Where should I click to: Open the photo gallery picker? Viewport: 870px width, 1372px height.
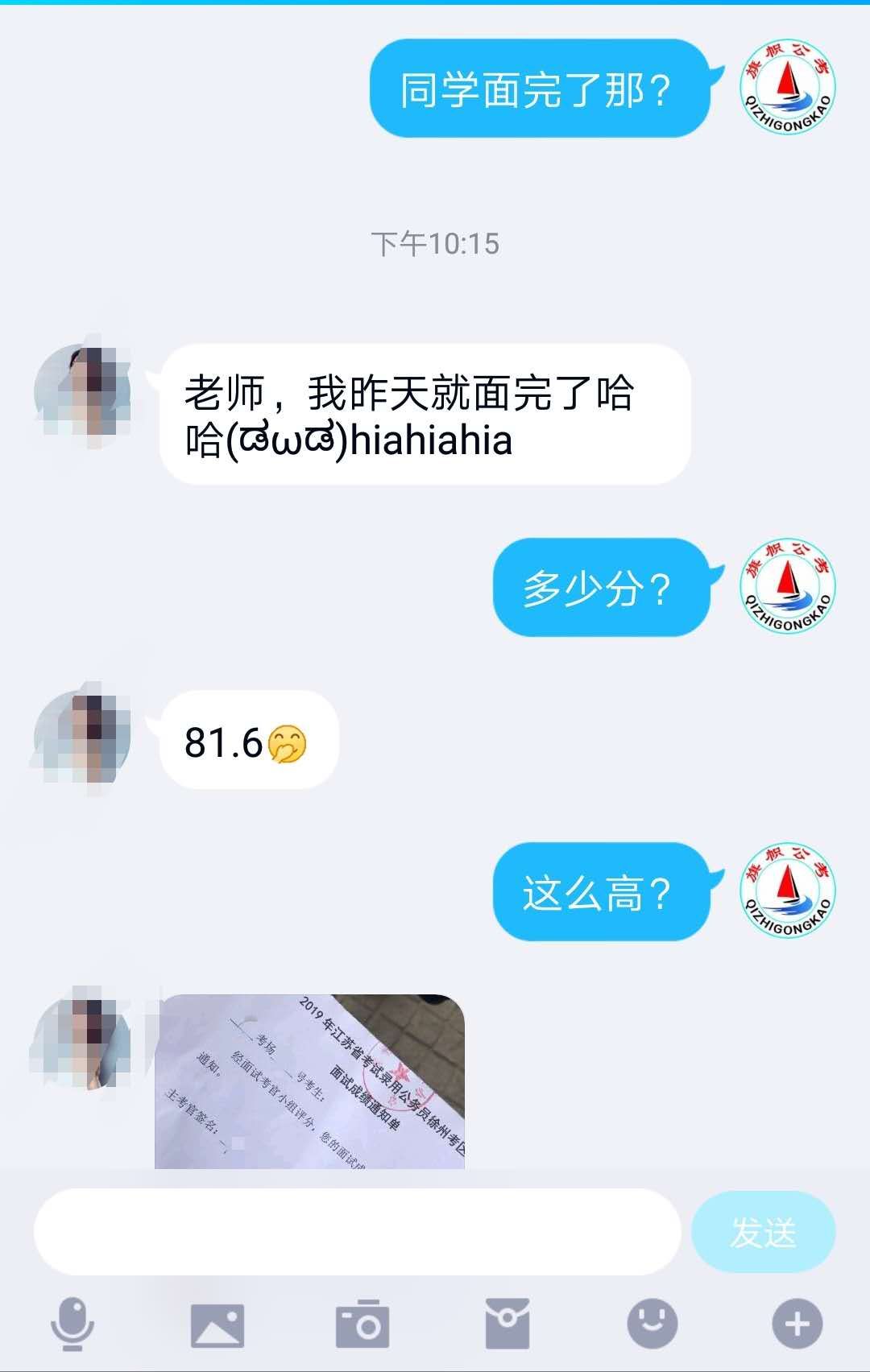(217, 1324)
